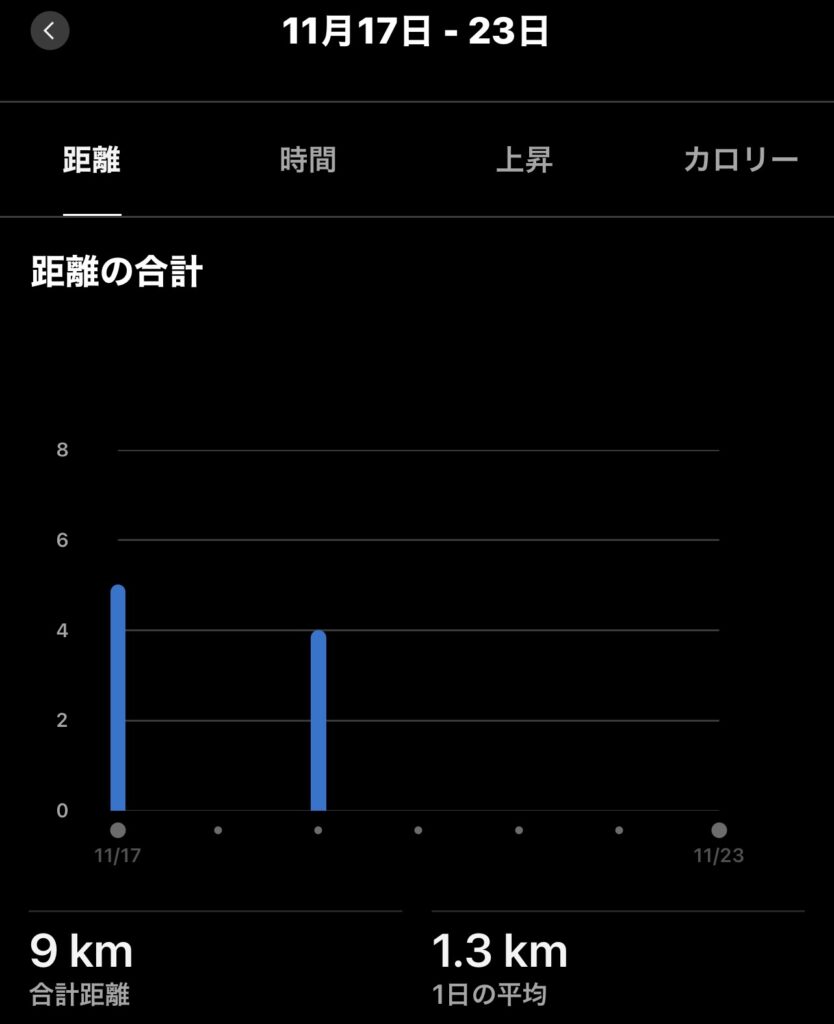Open the カロリー tab
Image resolution: width=834 pixels, height=1024 pixels.
[740, 160]
